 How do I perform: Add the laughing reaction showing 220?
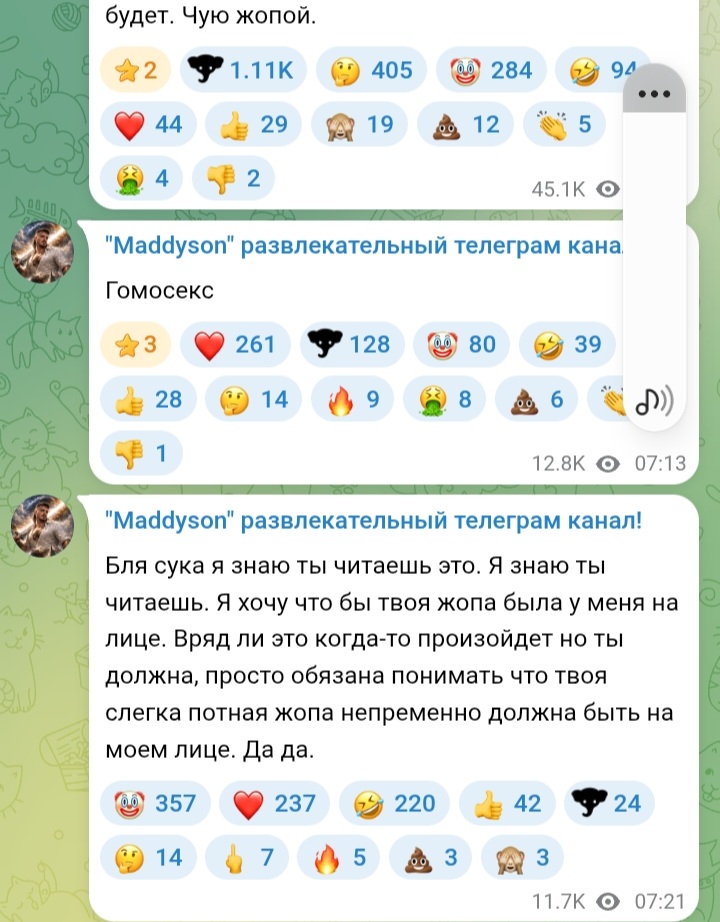(x=394, y=803)
